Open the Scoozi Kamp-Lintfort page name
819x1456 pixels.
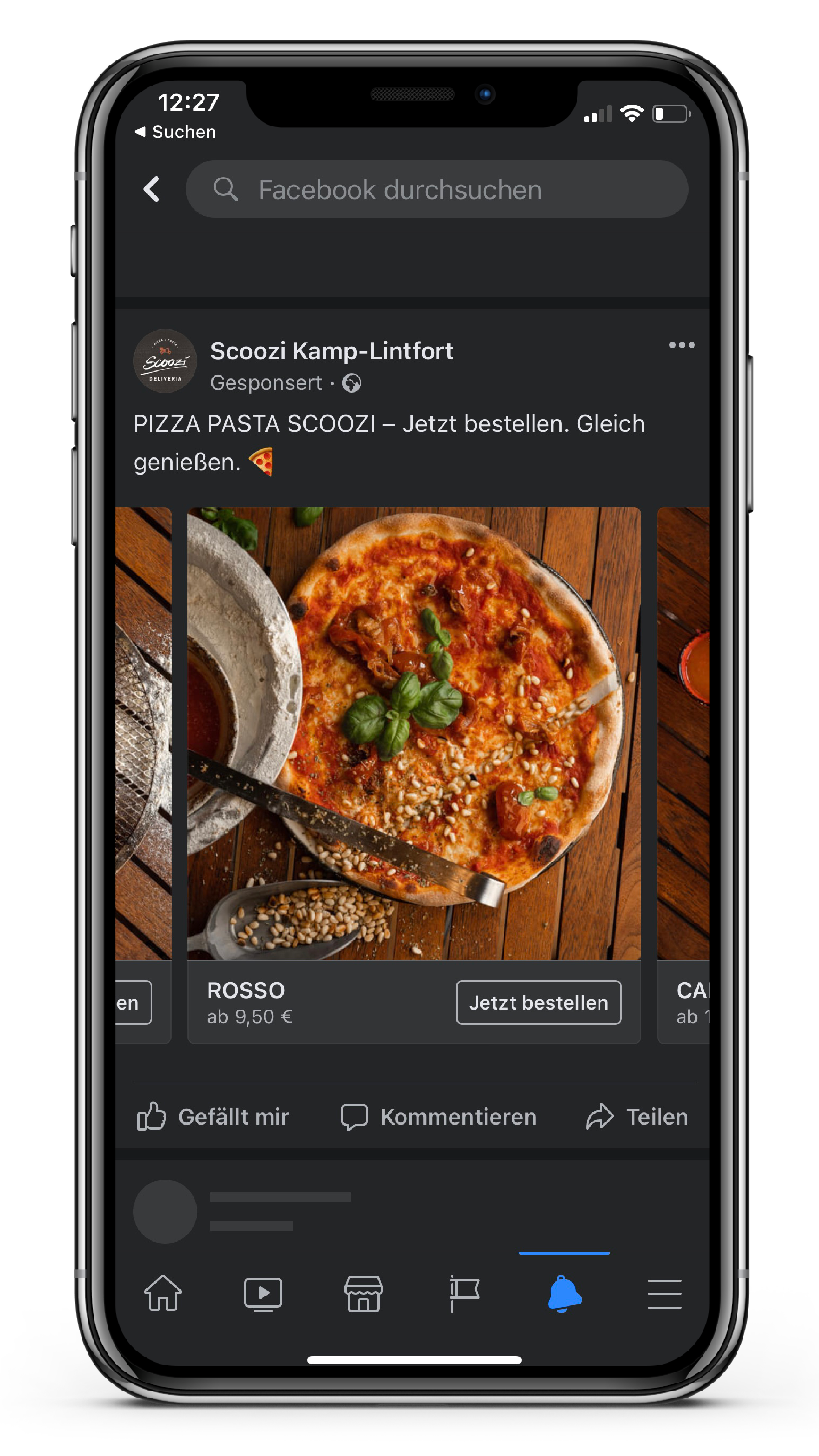pyautogui.click(x=331, y=351)
